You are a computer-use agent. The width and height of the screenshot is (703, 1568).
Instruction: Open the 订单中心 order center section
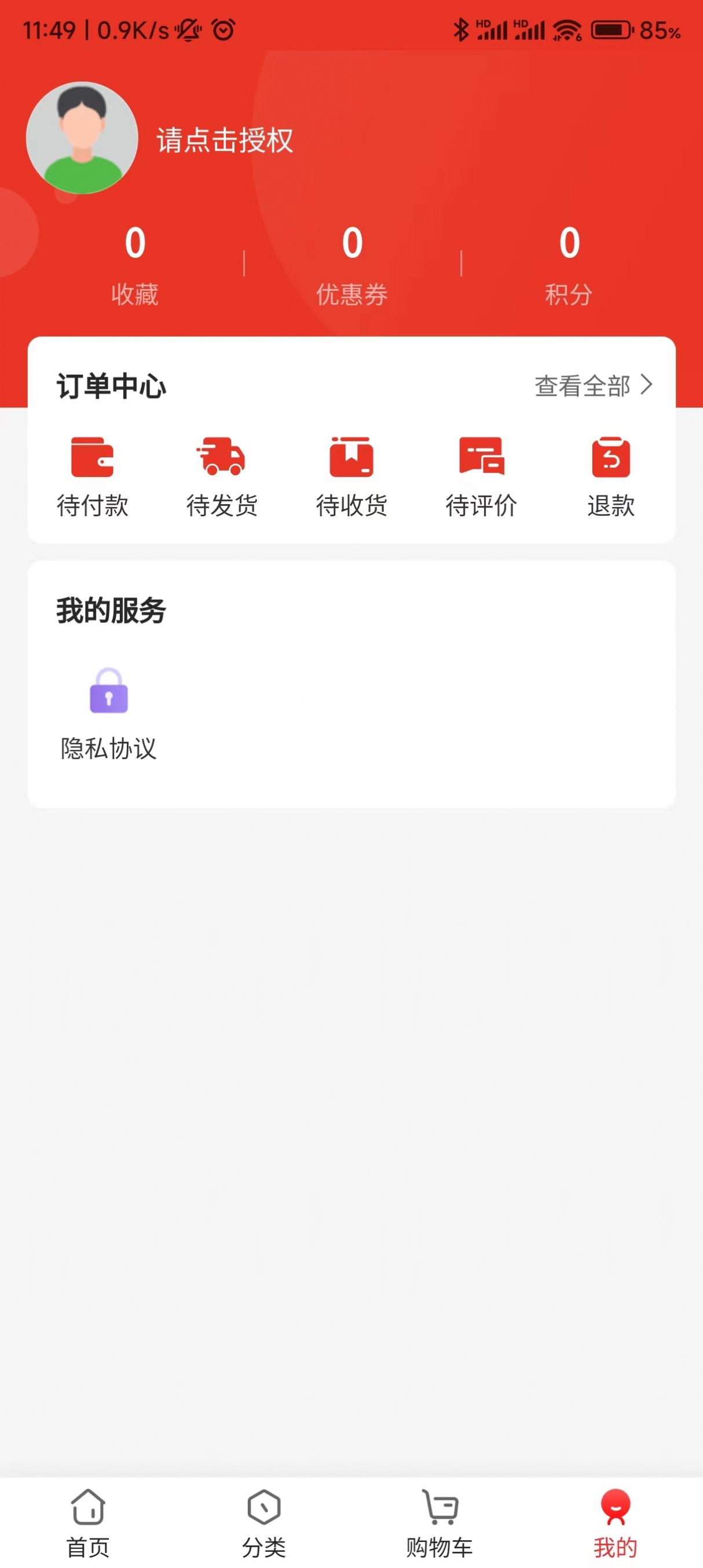click(113, 386)
